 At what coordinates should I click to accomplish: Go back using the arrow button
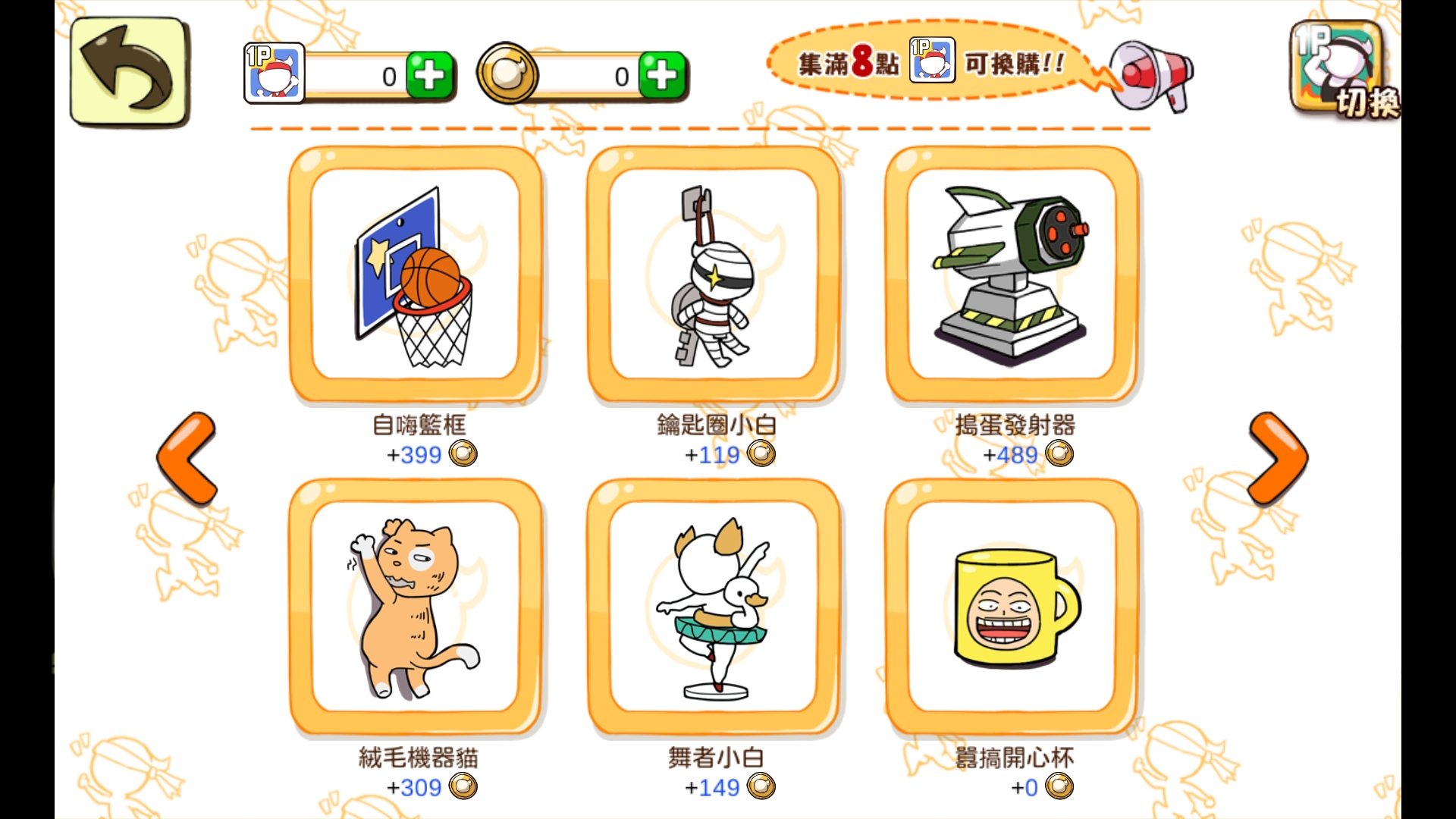(x=129, y=72)
